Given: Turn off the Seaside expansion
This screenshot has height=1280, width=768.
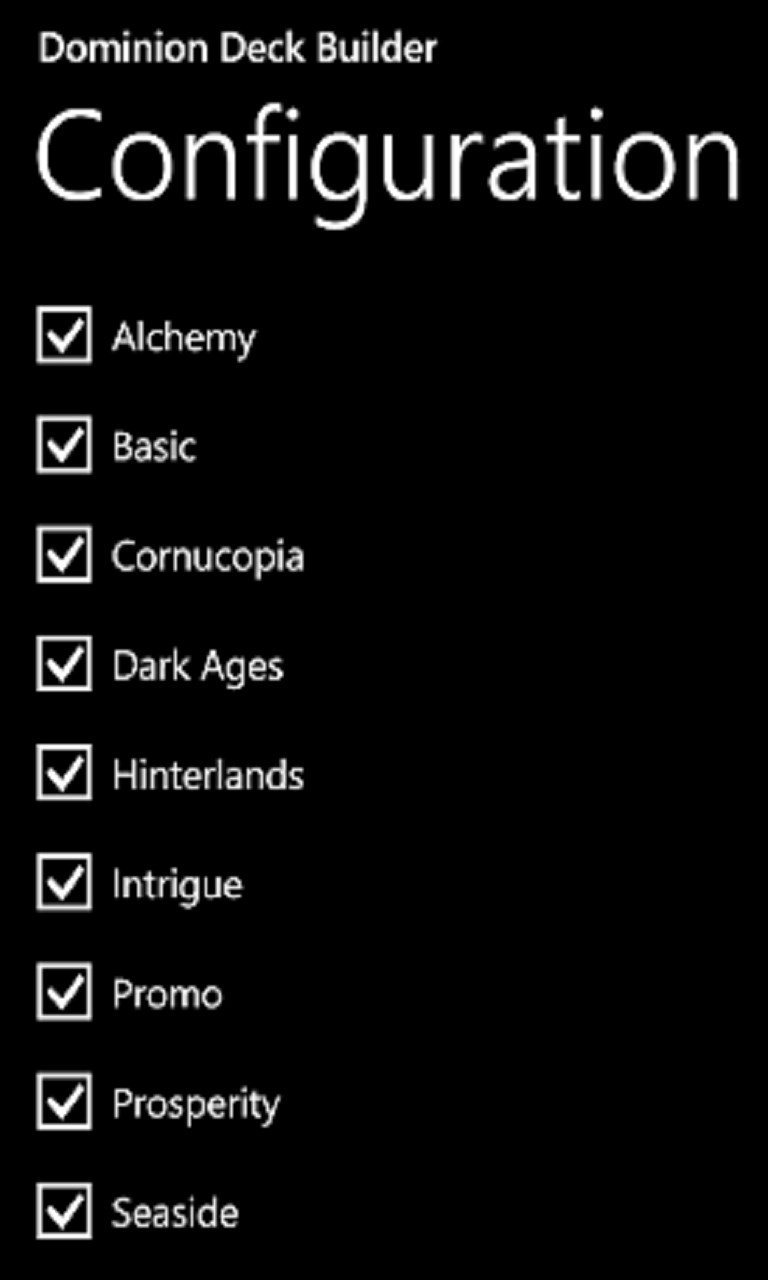Looking at the screenshot, I should point(64,1211).
